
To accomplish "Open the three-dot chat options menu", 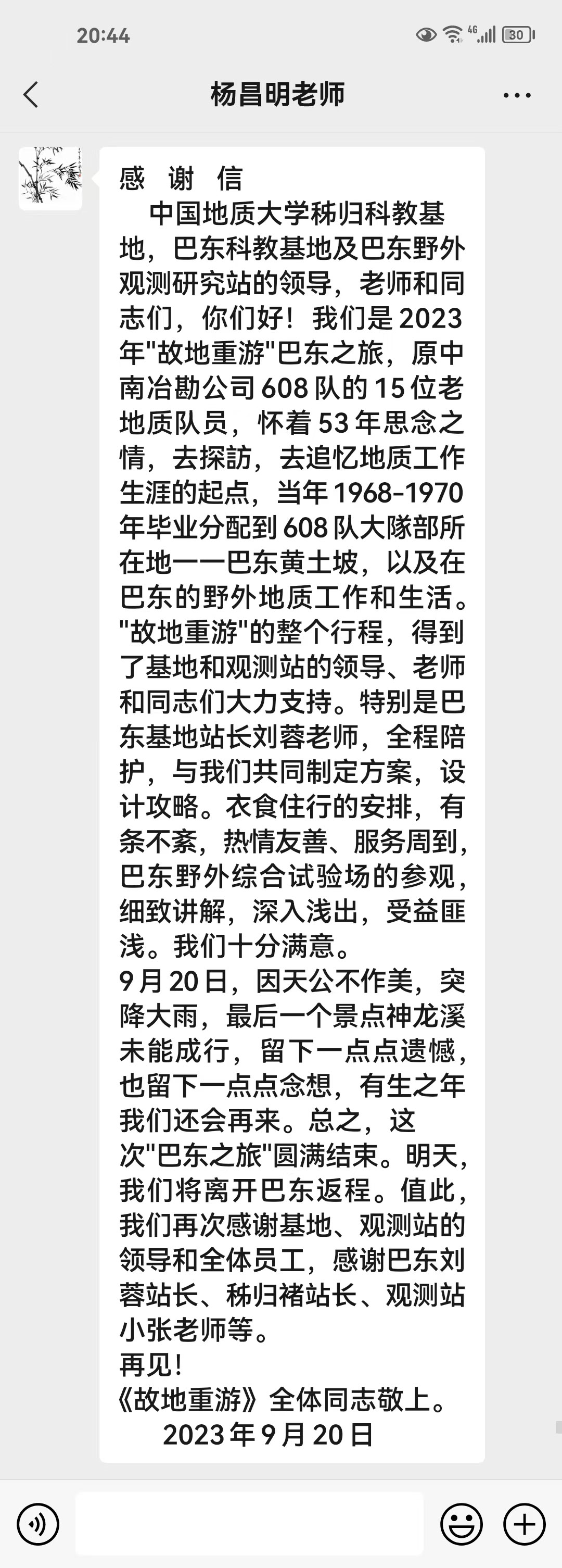I will [516, 96].
